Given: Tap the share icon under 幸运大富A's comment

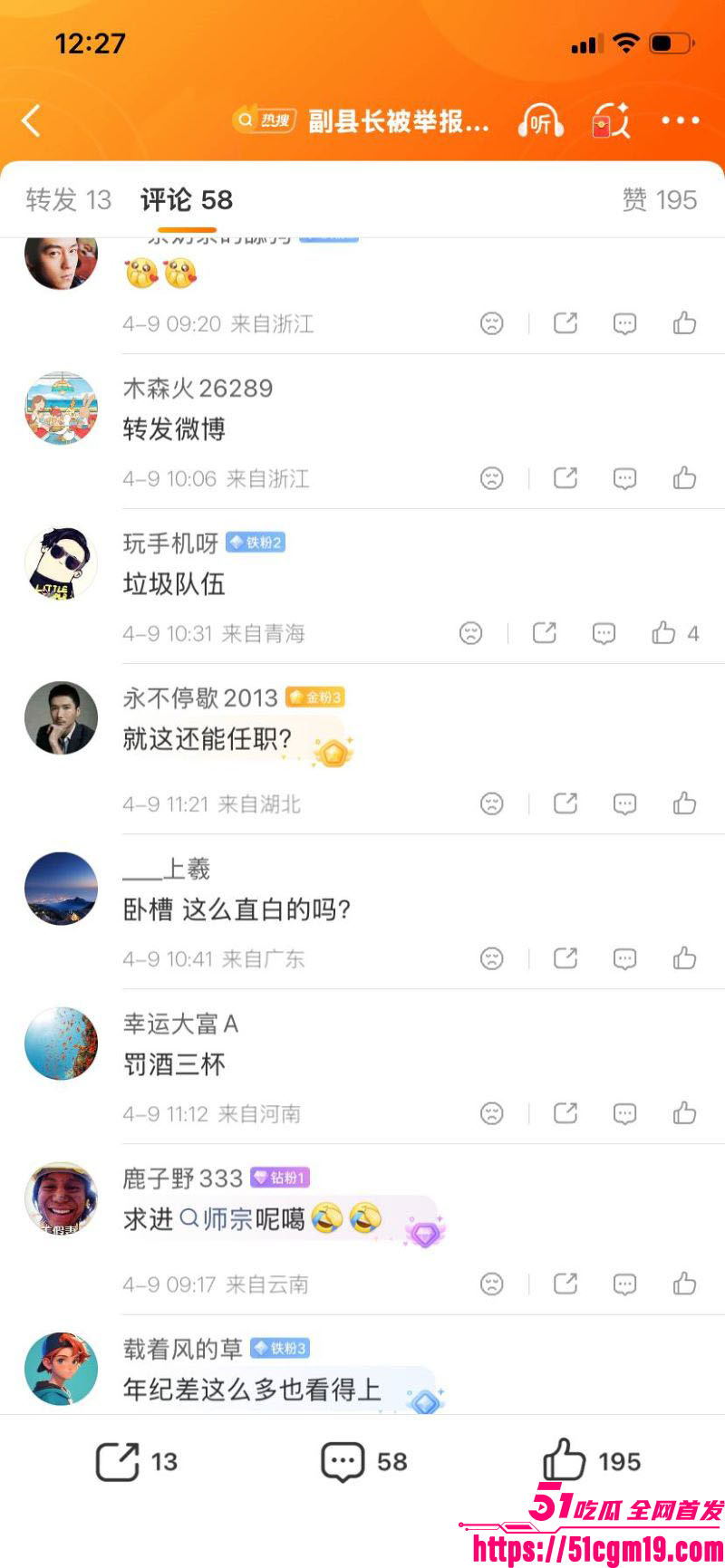Looking at the screenshot, I should coord(565,1112).
